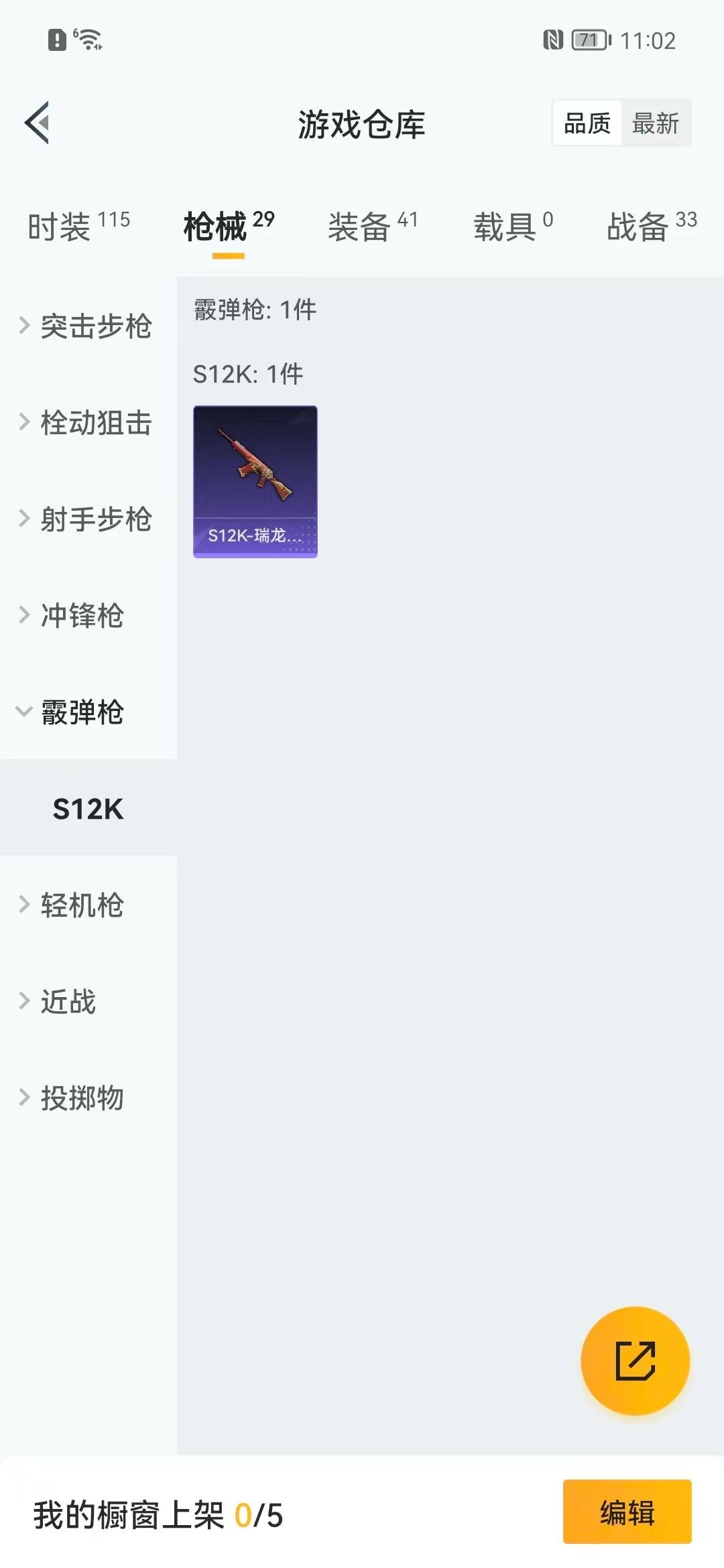Click the back arrow to leave 游戏仓库
This screenshot has width=724, height=1568.
pyautogui.click(x=38, y=123)
